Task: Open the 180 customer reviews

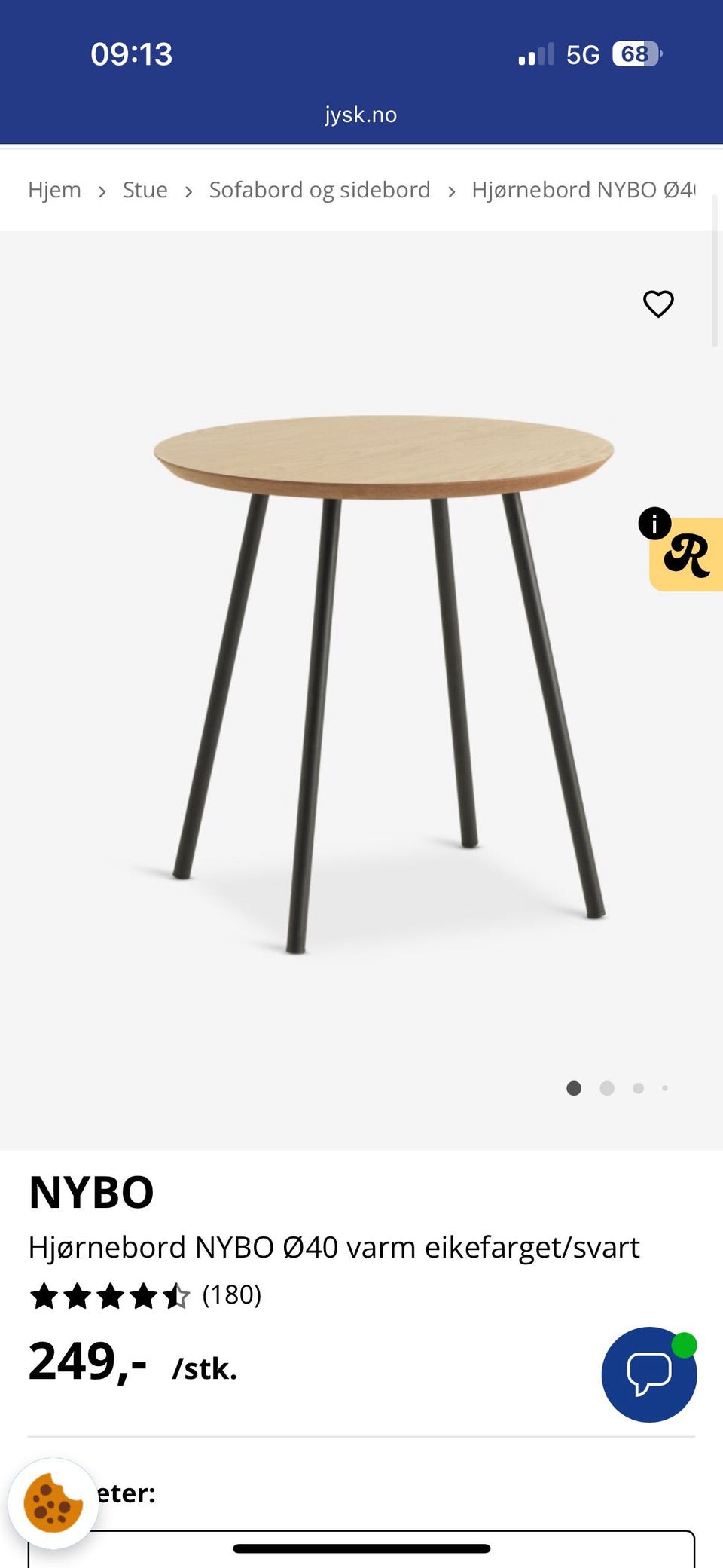Action: click(231, 1295)
